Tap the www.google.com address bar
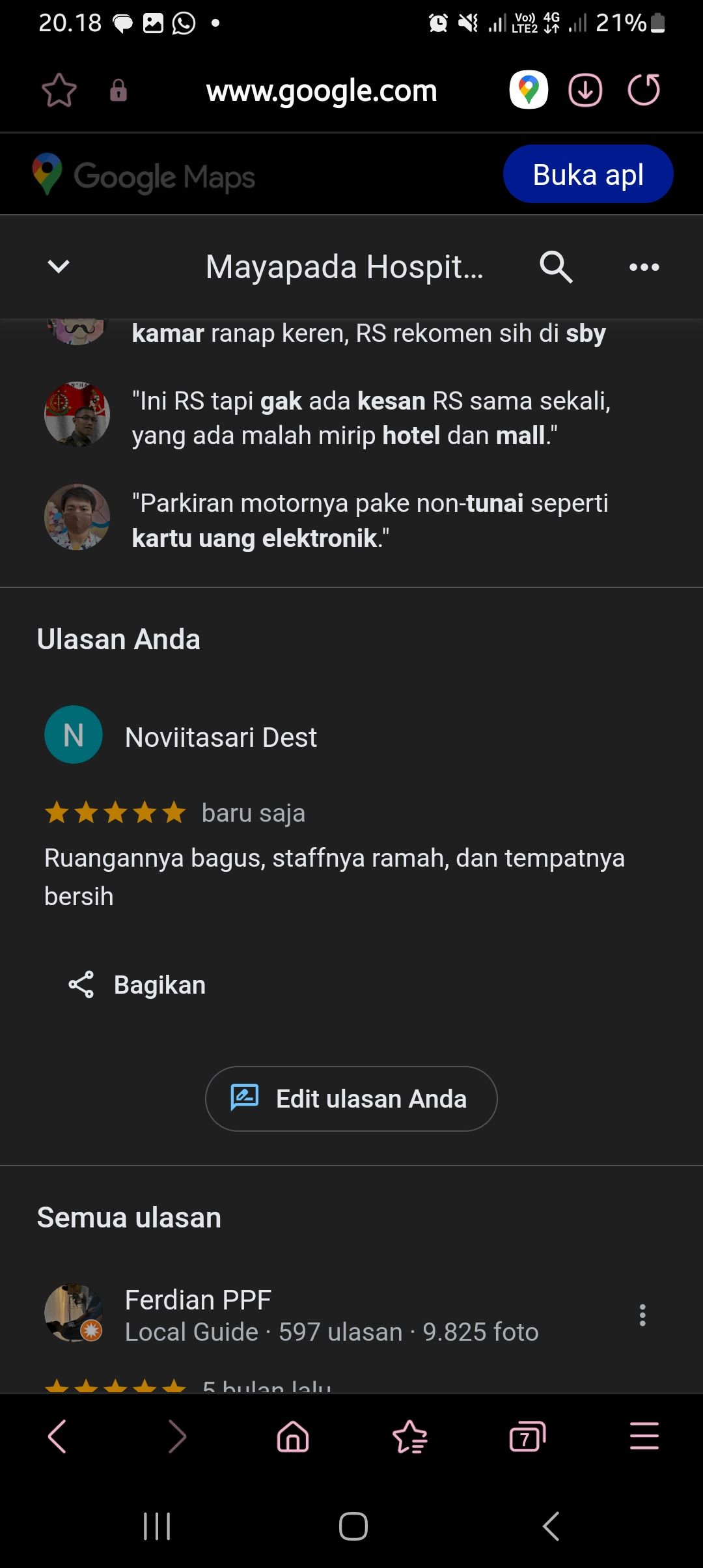This screenshot has width=703, height=1568. (322, 91)
